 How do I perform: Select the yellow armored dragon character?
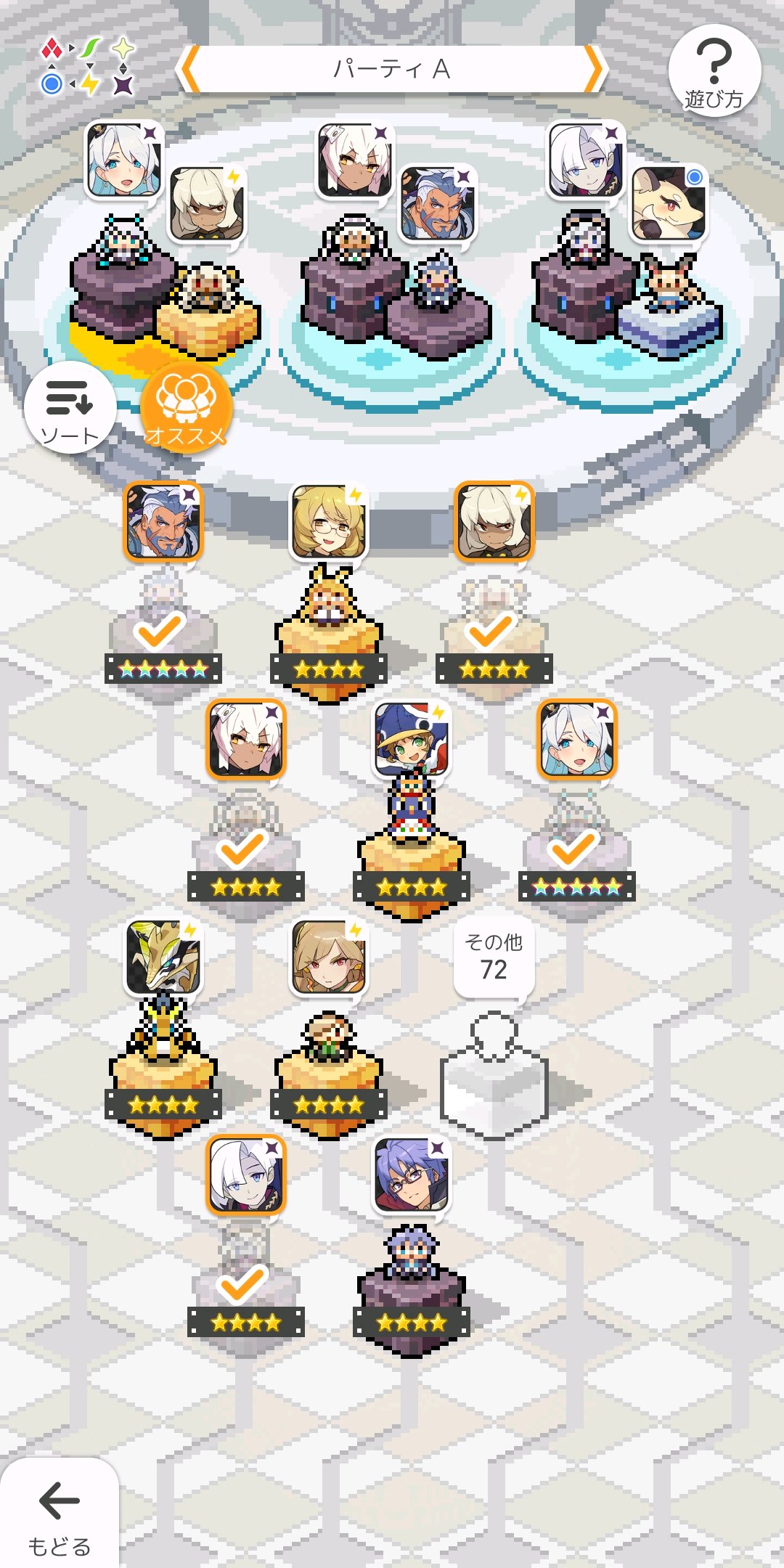coord(163,957)
